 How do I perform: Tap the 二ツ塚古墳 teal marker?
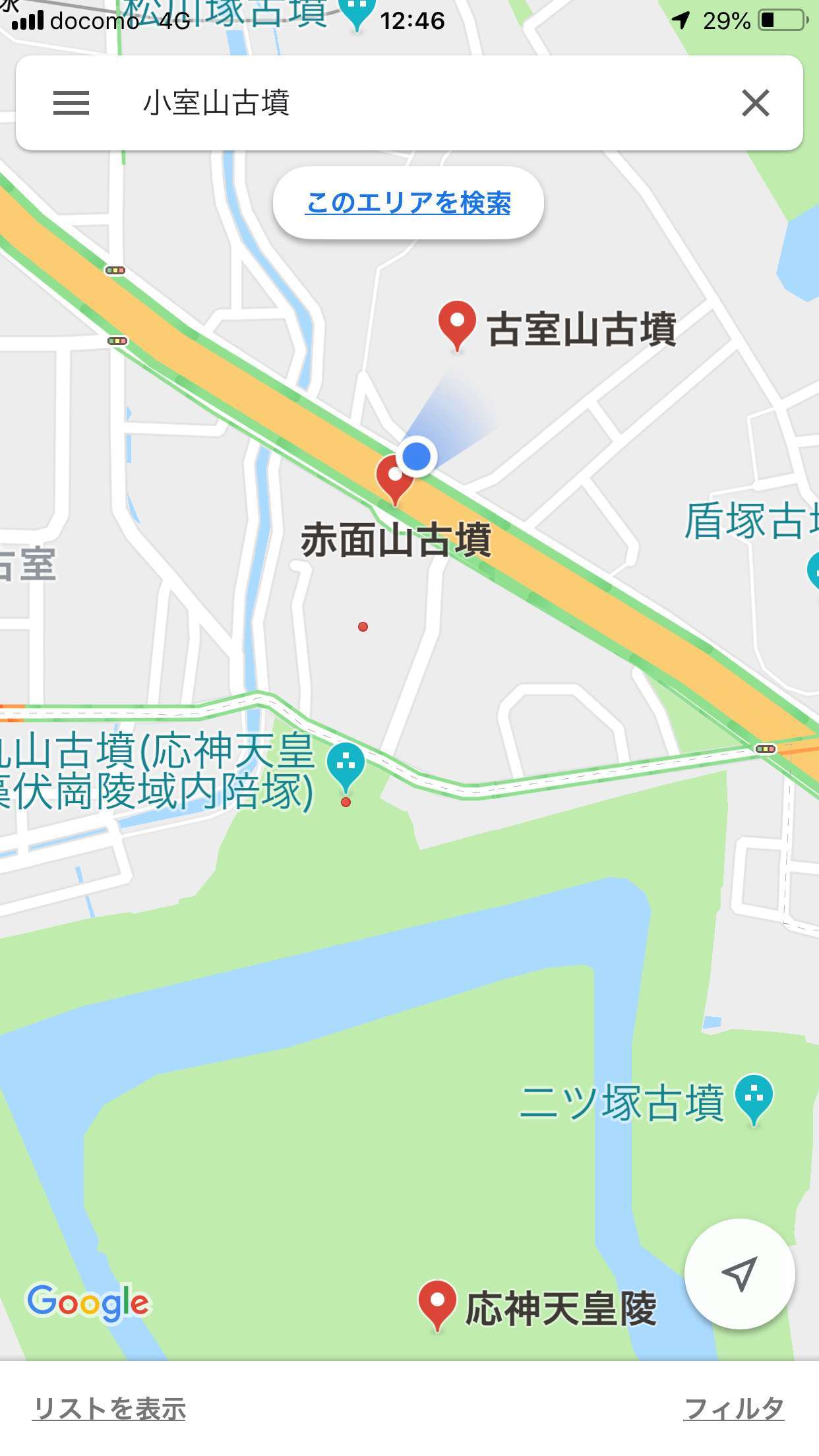click(x=754, y=1099)
